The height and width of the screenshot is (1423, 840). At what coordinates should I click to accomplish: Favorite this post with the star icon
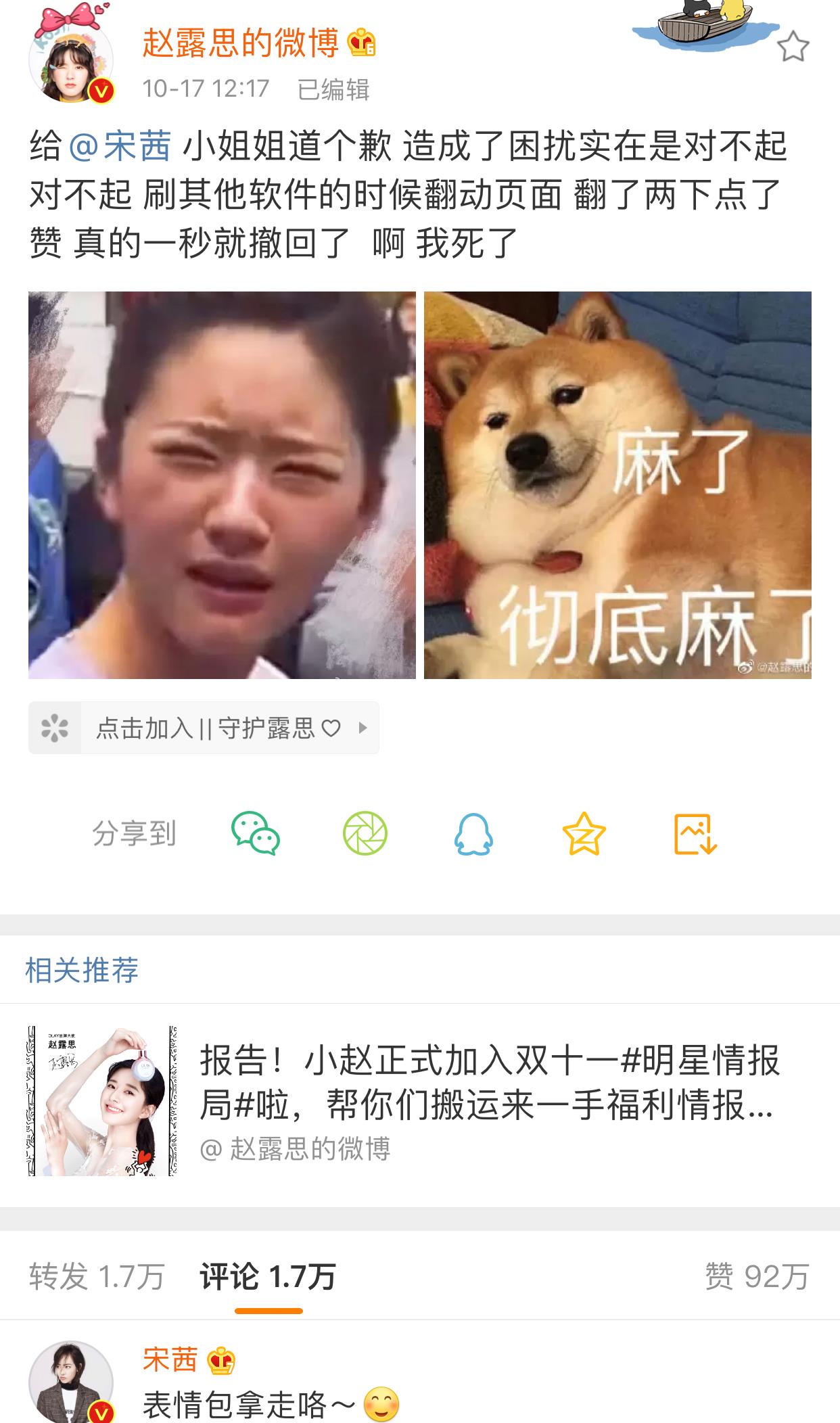coord(793,47)
